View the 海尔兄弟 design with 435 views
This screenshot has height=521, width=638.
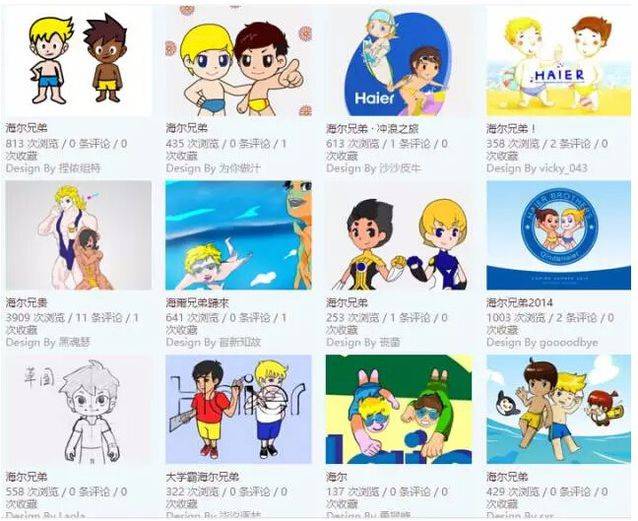238,62
